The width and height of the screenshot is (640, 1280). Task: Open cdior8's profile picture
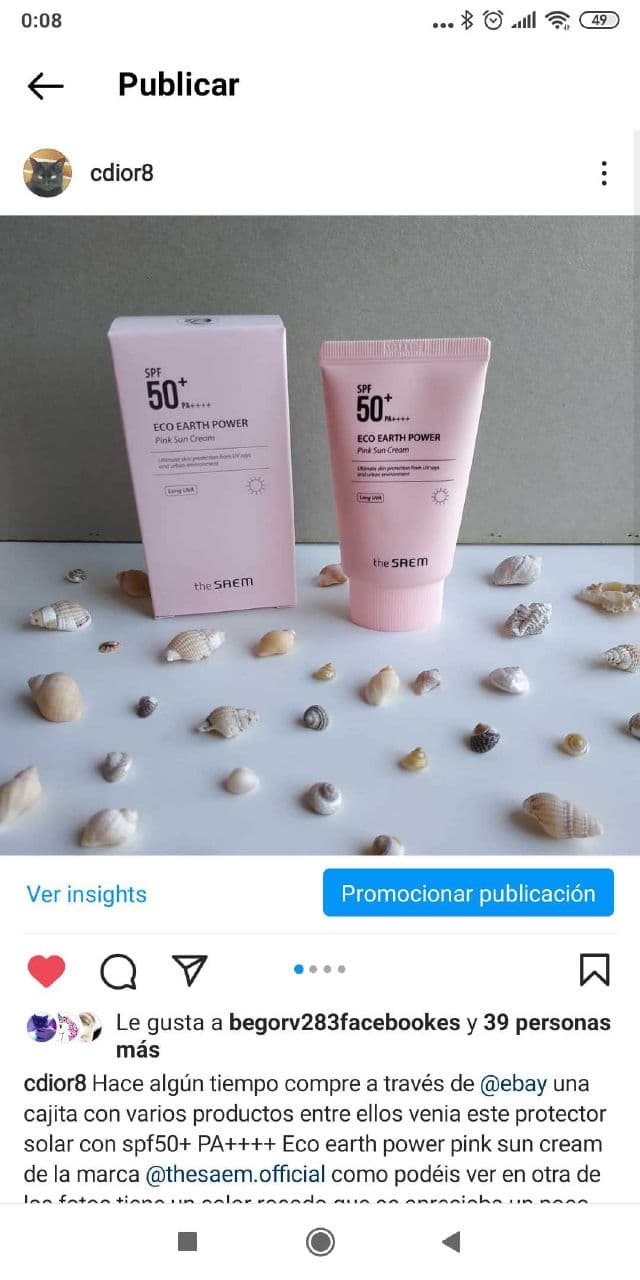[x=47, y=173]
